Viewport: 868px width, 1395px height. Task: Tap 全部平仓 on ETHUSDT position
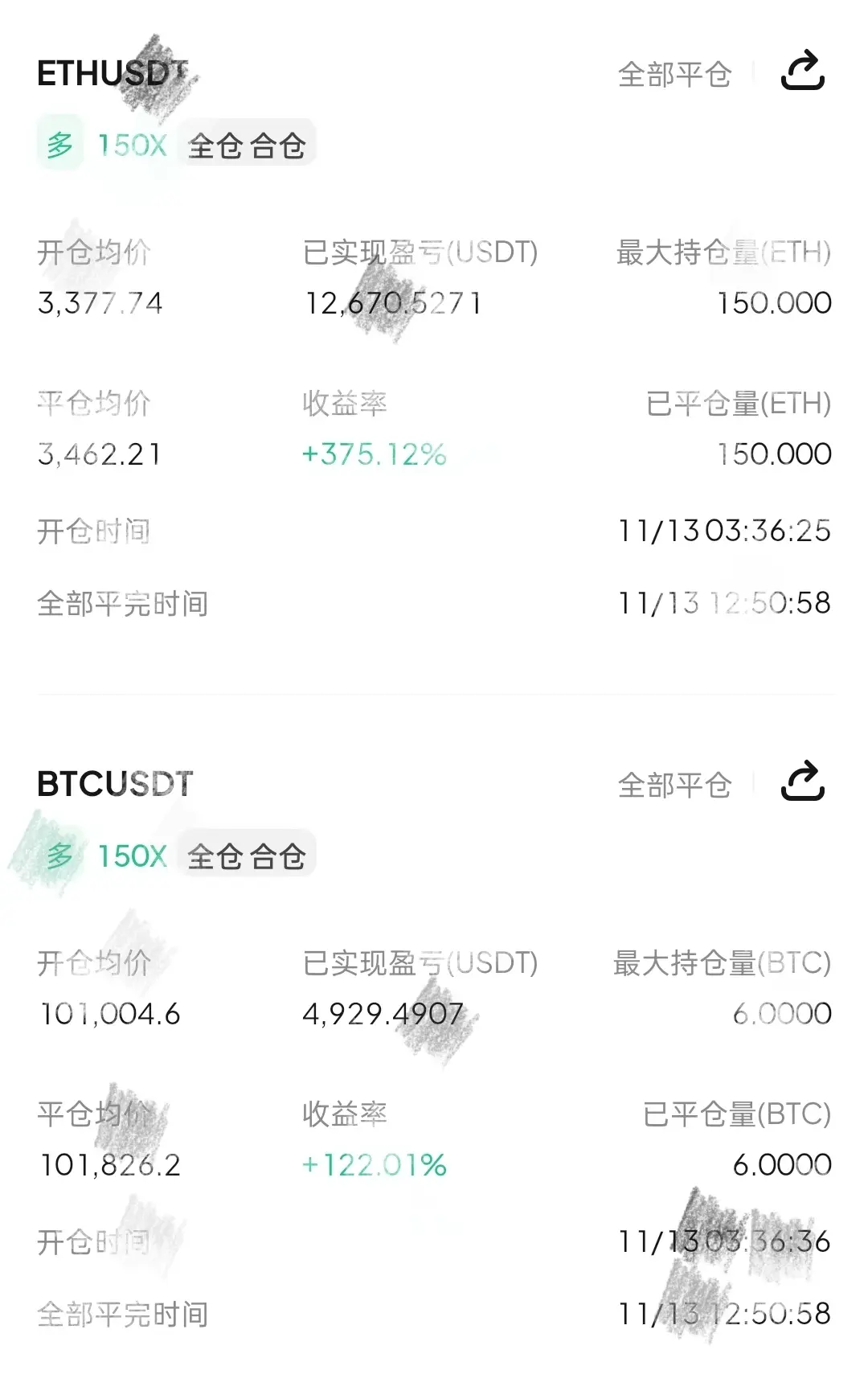point(674,74)
